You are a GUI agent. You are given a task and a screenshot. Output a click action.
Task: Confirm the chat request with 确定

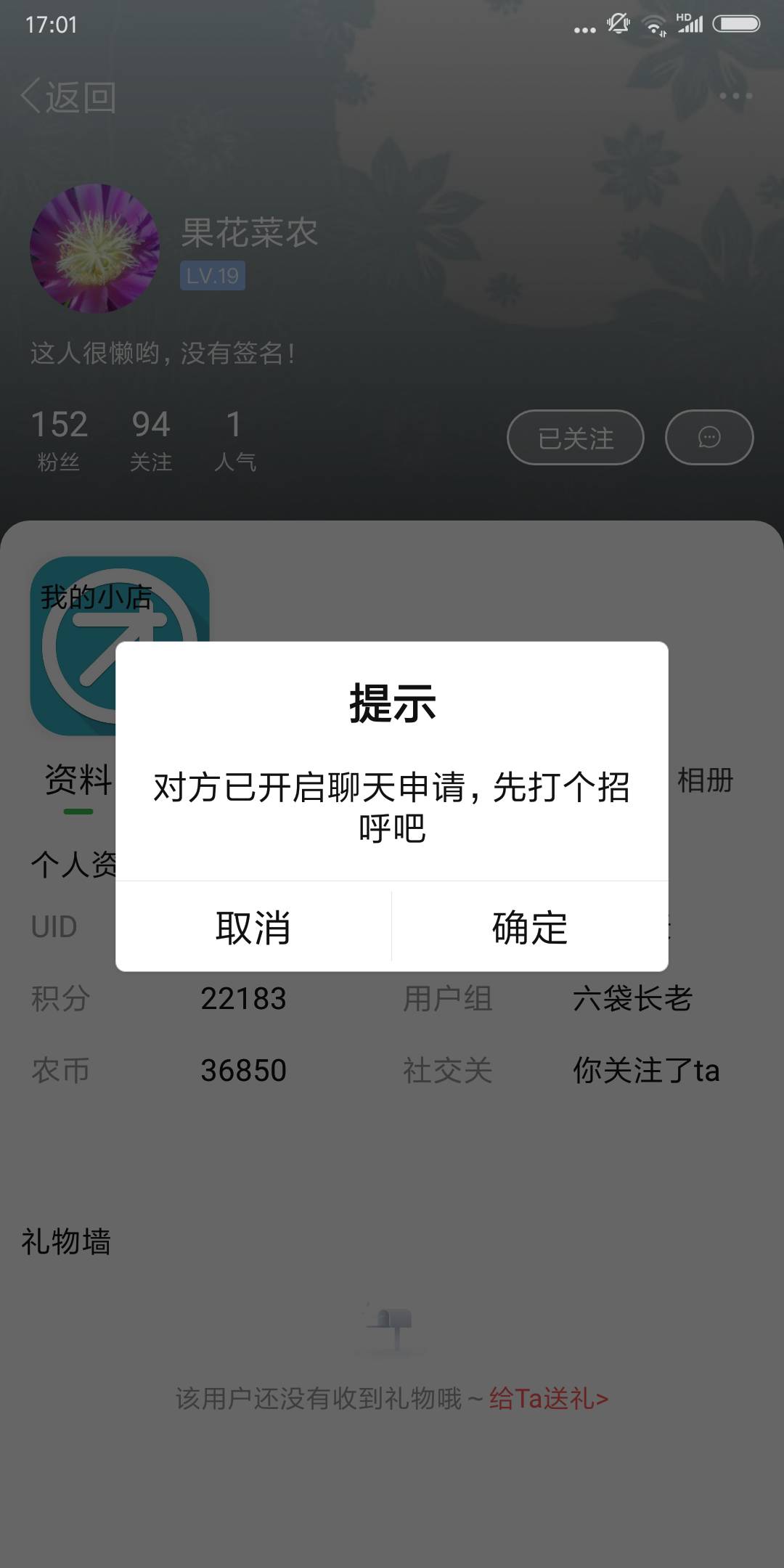coord(530,927)
